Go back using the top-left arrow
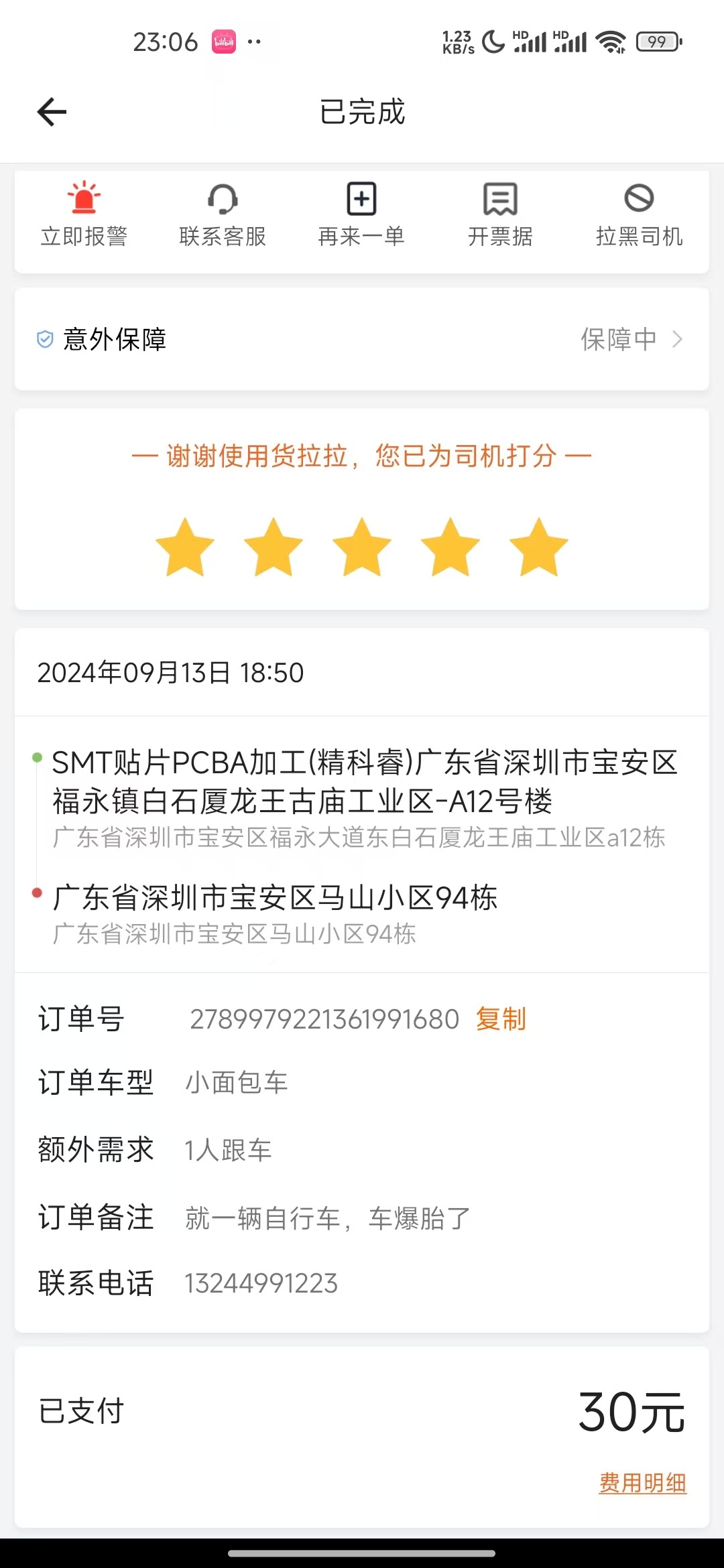Image resolution: width=724 pixels, height=1568 pixels. click(52, 111)
